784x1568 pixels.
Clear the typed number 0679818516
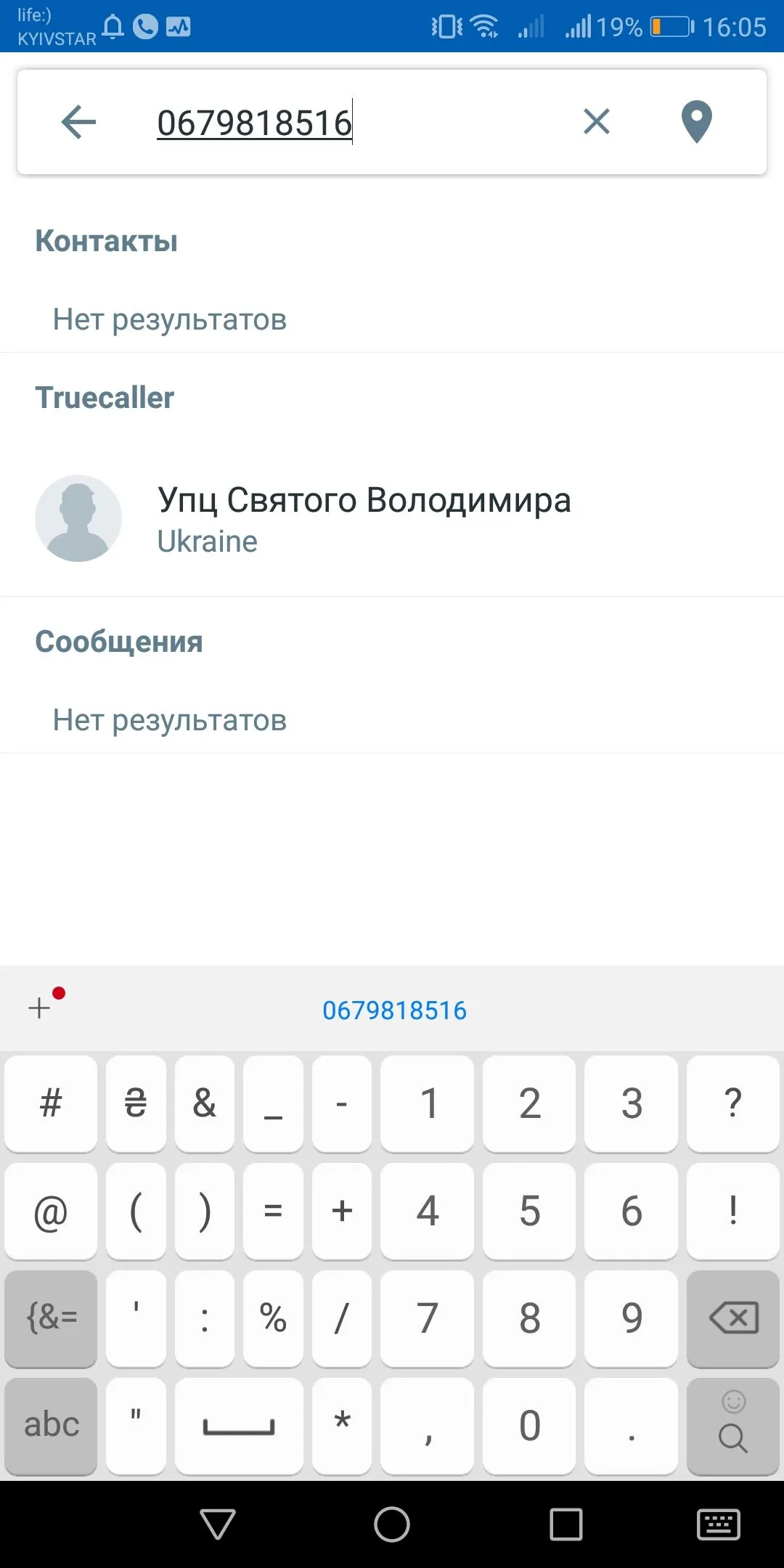[x=596, y=121]
